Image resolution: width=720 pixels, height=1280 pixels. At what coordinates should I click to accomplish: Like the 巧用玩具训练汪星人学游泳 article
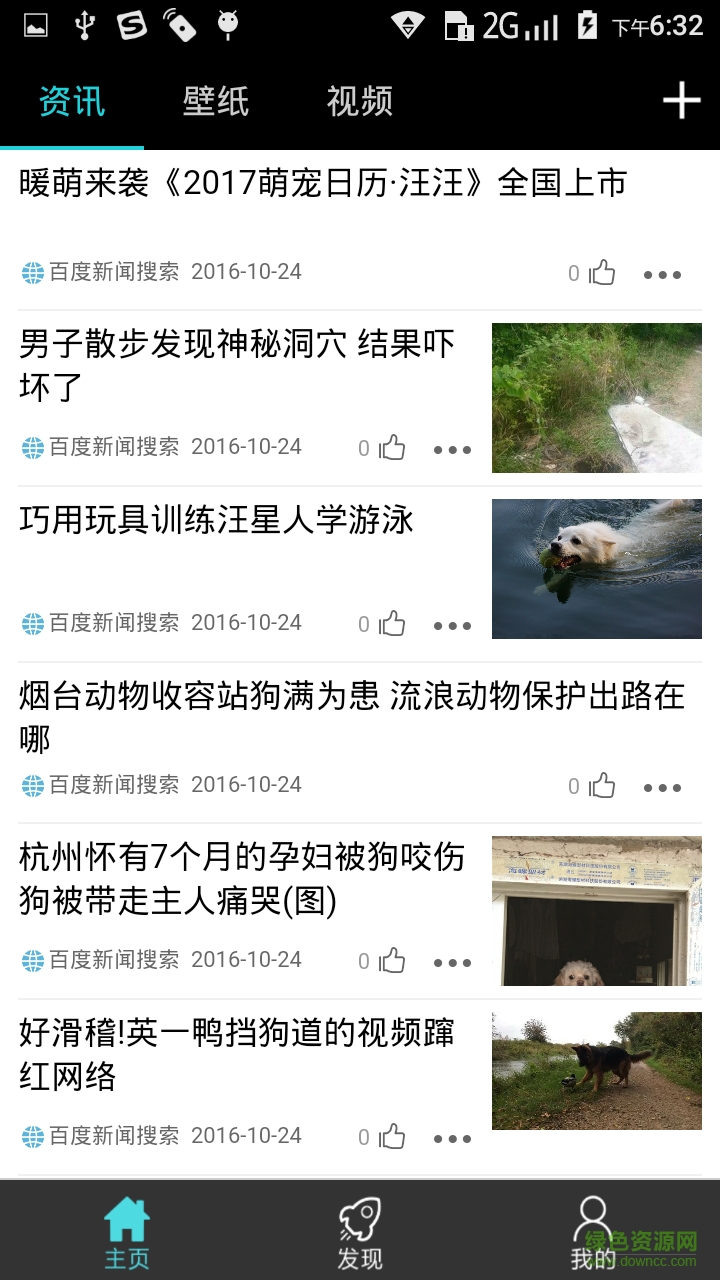[x=392, y=624]
